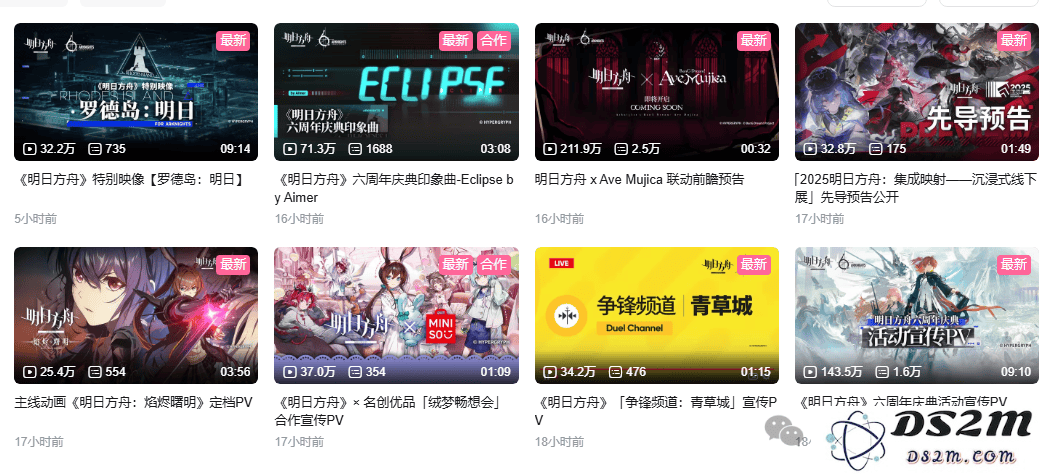The image size is (1049, 474).
Task: Open the Ave Mujica collaboration trailer
Action: [x=657, y=92]
